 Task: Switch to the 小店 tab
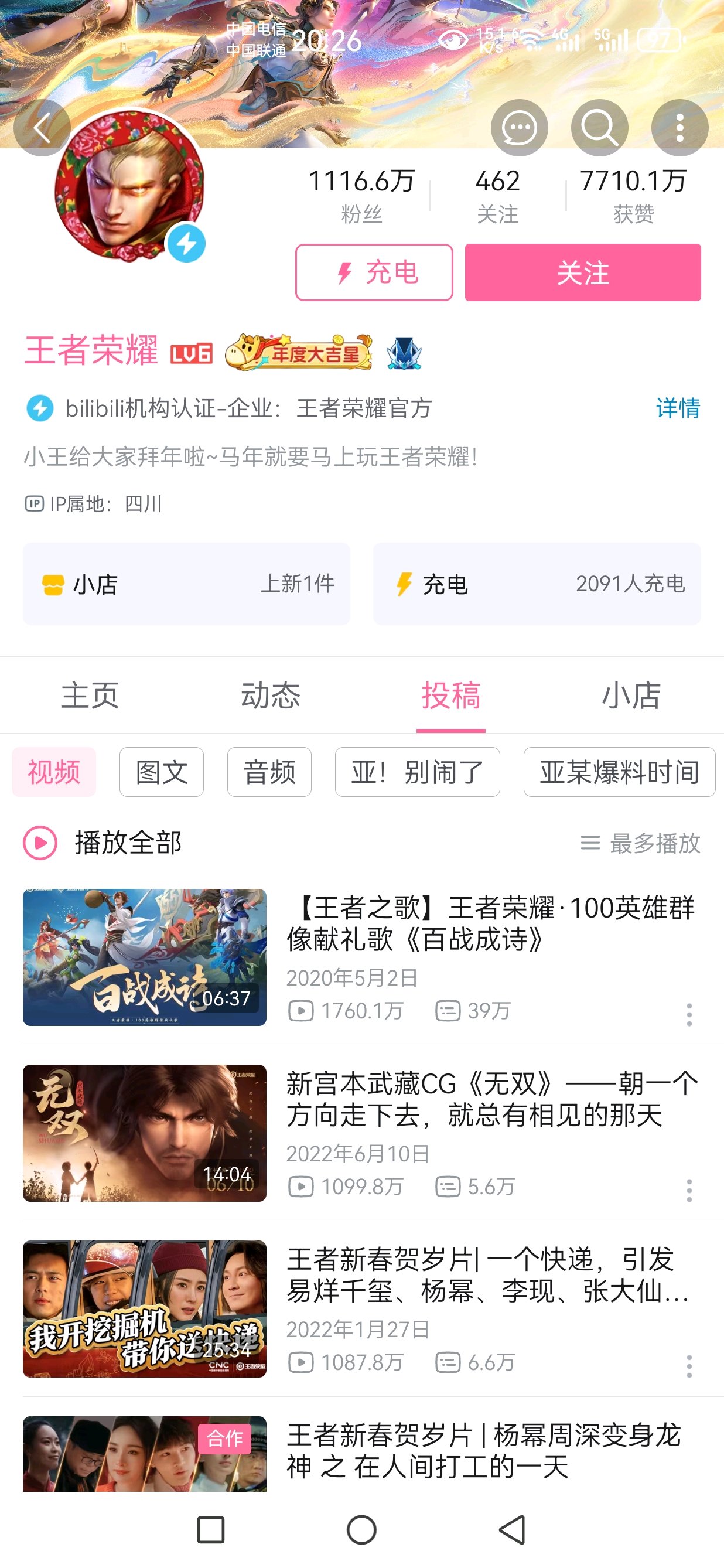tap(631, 695)
